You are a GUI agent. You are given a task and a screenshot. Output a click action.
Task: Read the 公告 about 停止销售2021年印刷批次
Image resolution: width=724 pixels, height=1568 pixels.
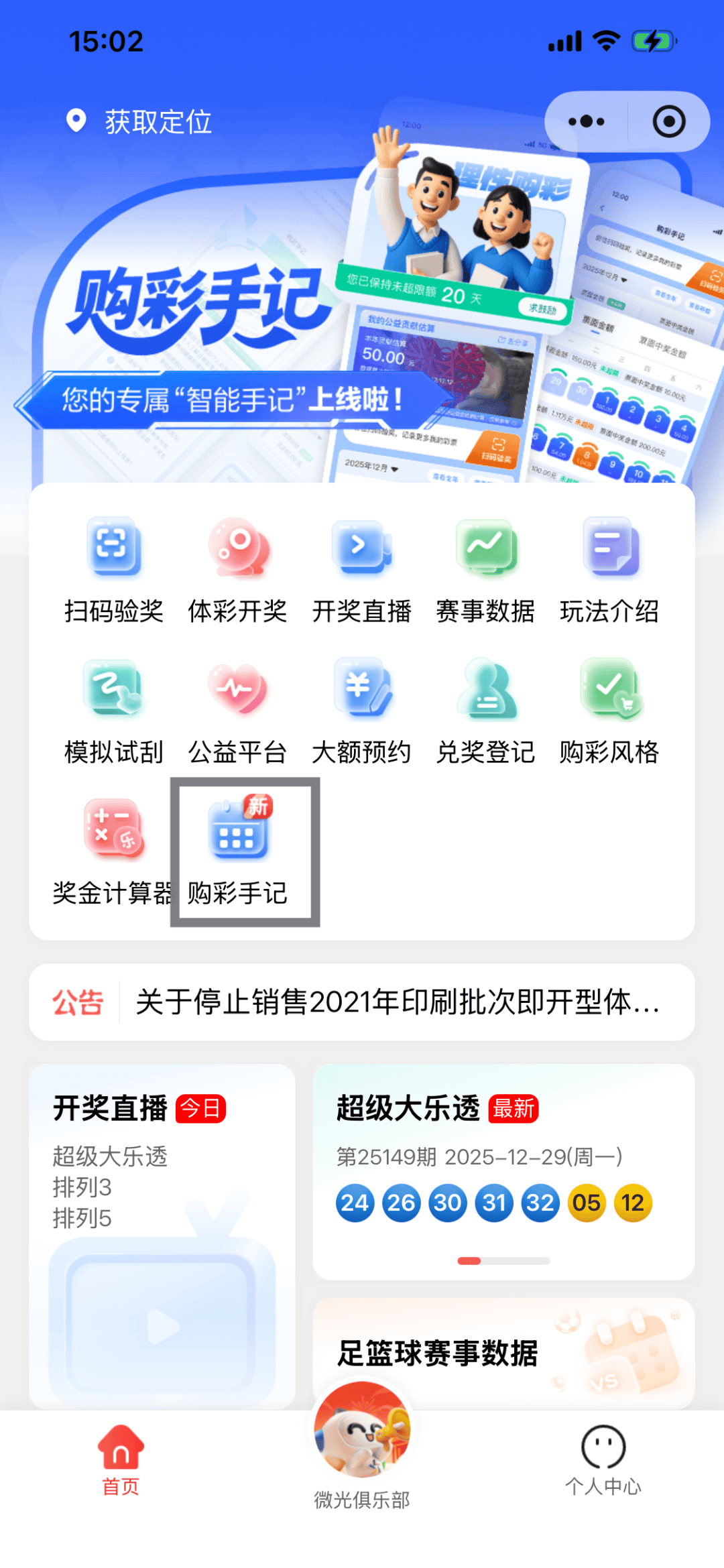(396, 1002)
